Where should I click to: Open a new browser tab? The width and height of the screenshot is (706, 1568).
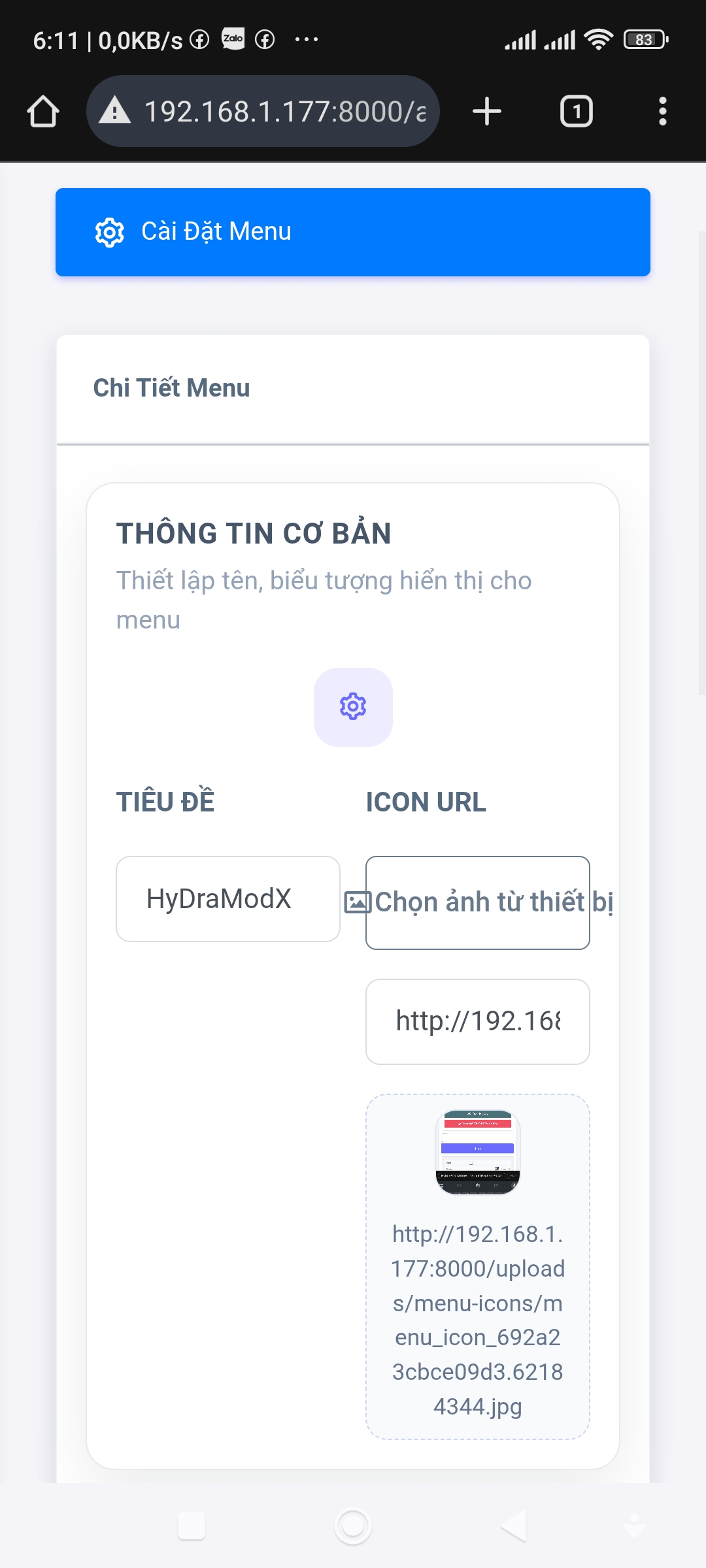coord(487,111)
